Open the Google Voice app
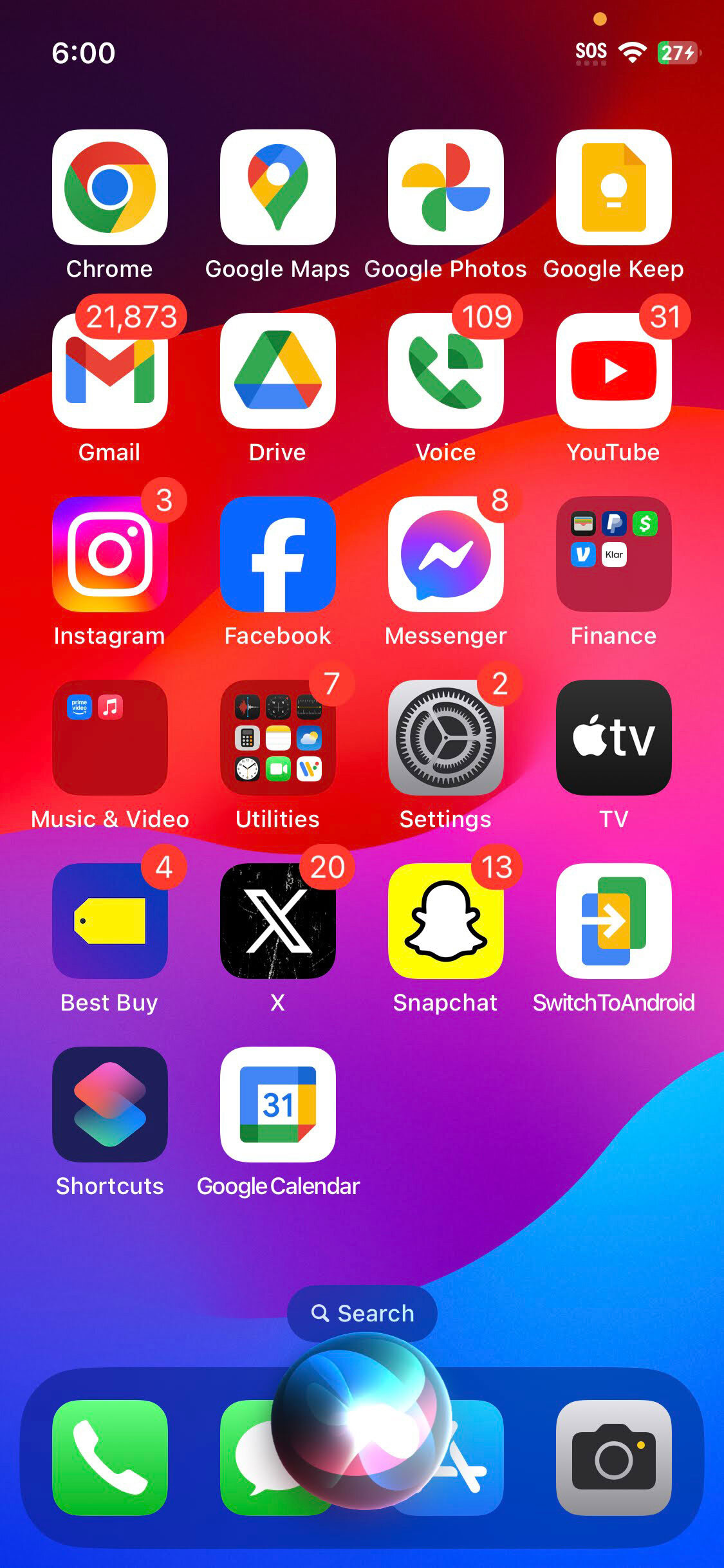The image size is (724, 1568). point(446,371)
